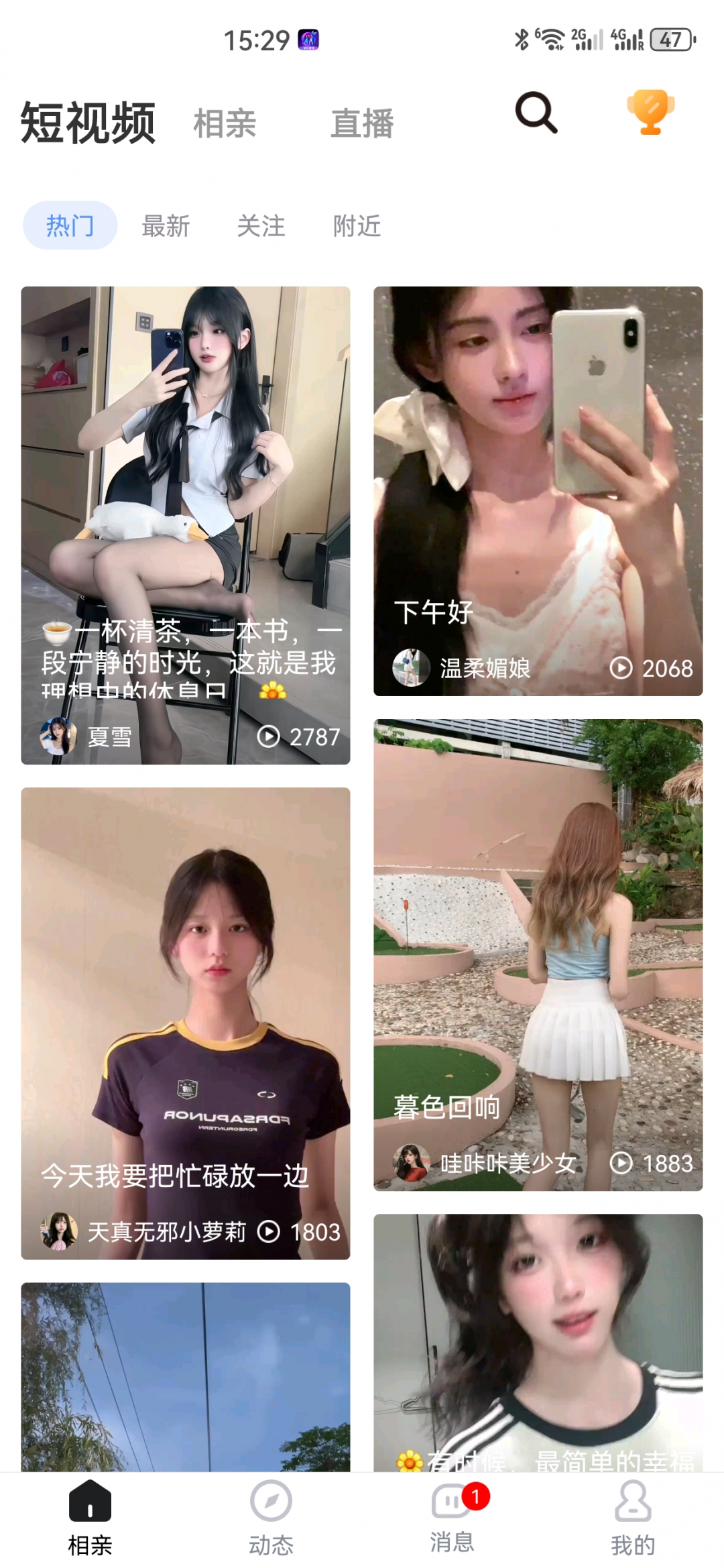This screenshot has width=724, height=1568.
Task: Open the trophy ranking icon
Action: pos(650,113)
